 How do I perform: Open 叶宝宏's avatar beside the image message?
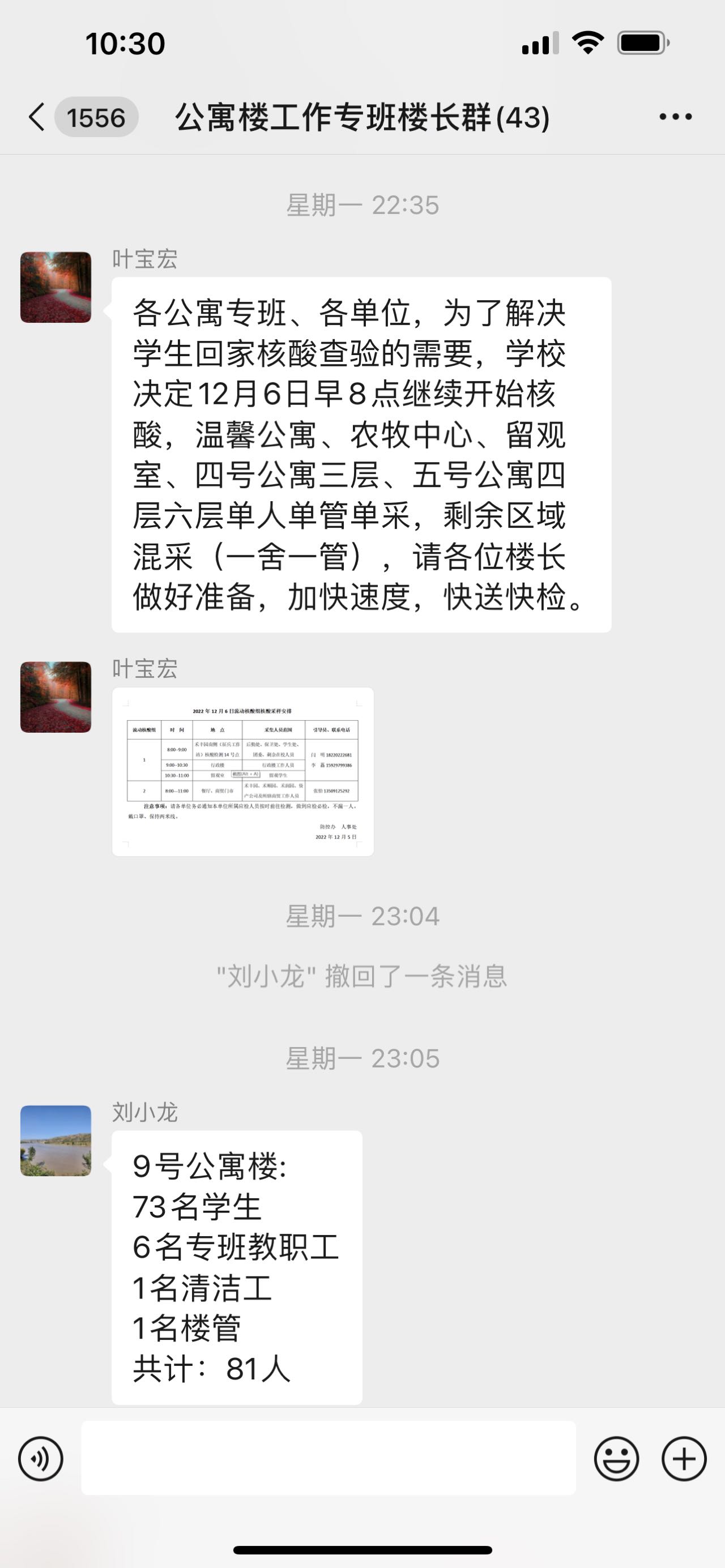point(56,697)
